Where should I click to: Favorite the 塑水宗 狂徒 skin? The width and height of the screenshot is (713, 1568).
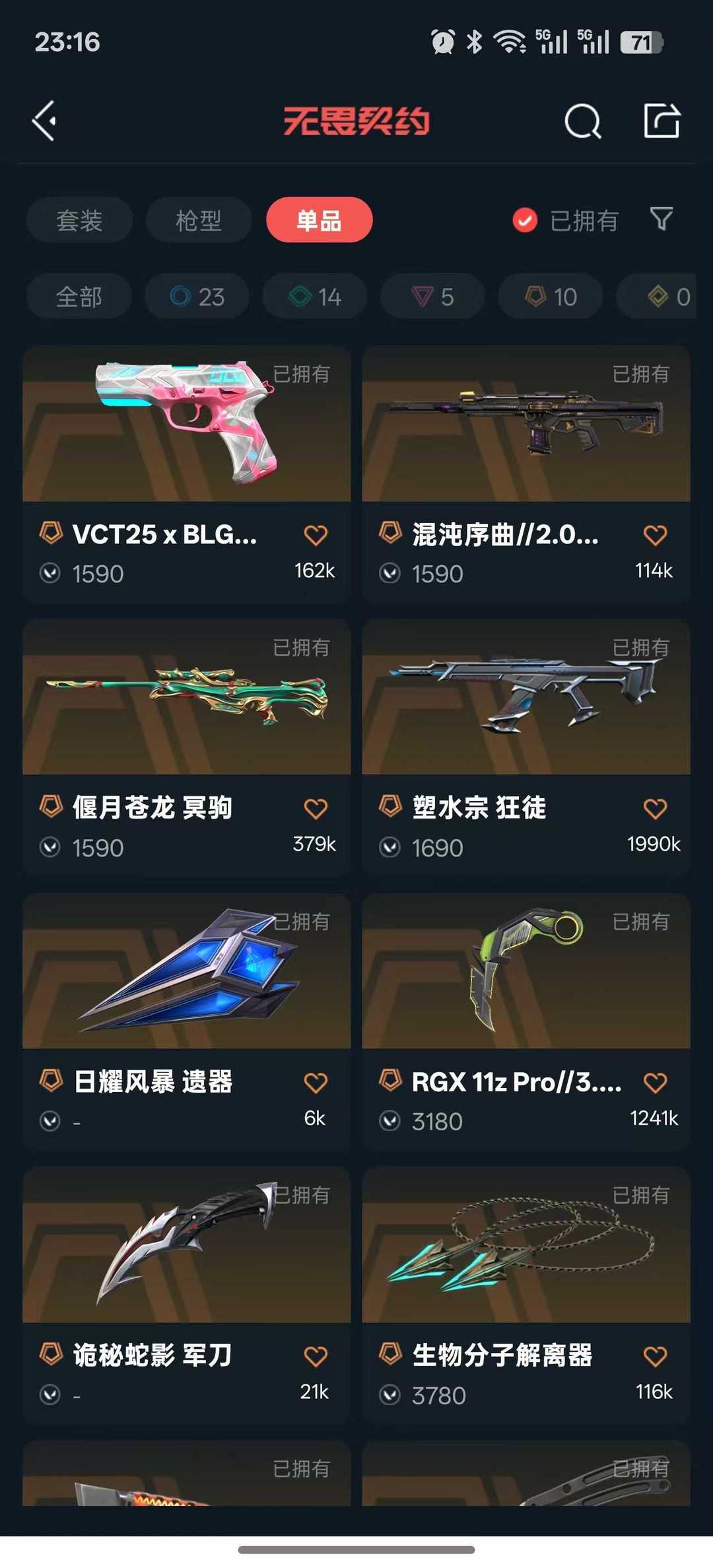655,809
